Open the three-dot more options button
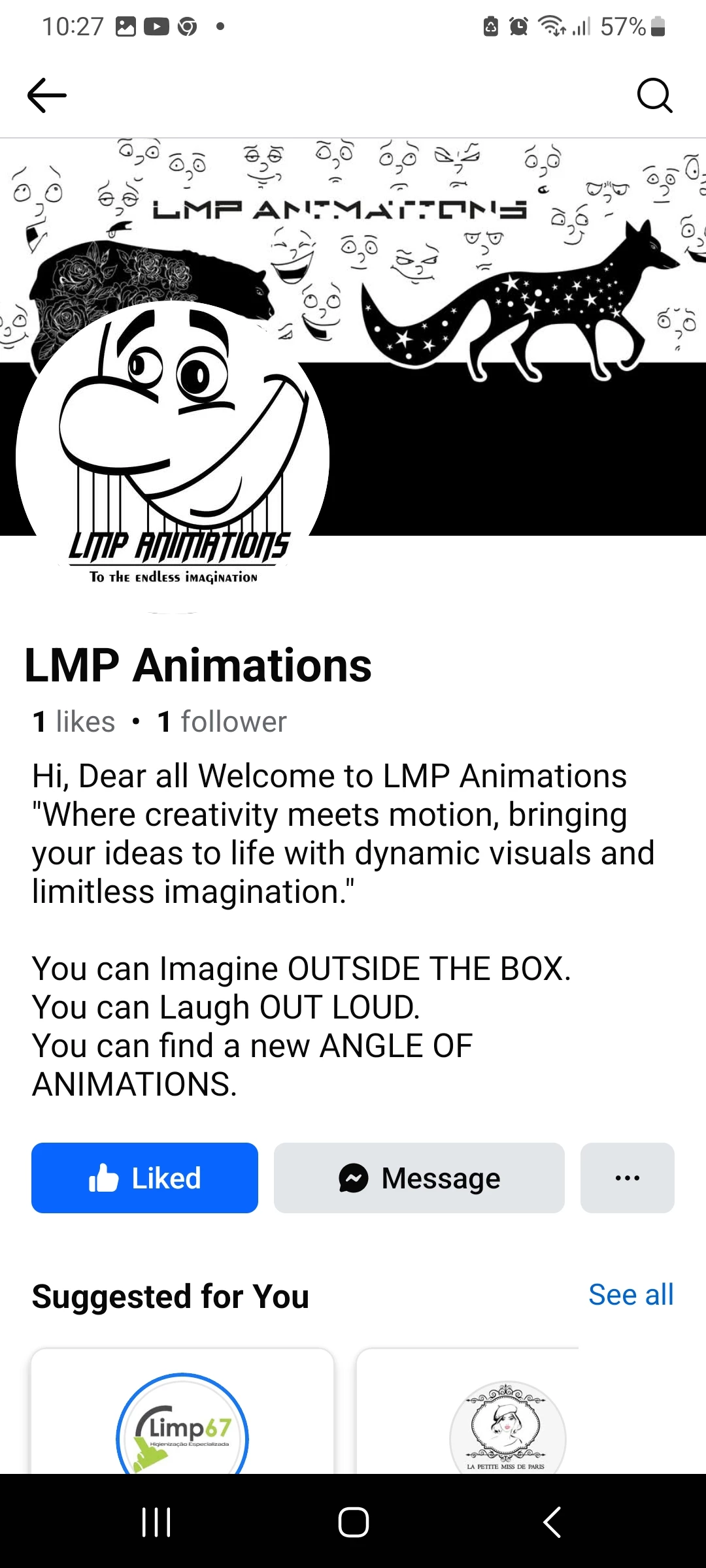 (x=628, y=1178)
